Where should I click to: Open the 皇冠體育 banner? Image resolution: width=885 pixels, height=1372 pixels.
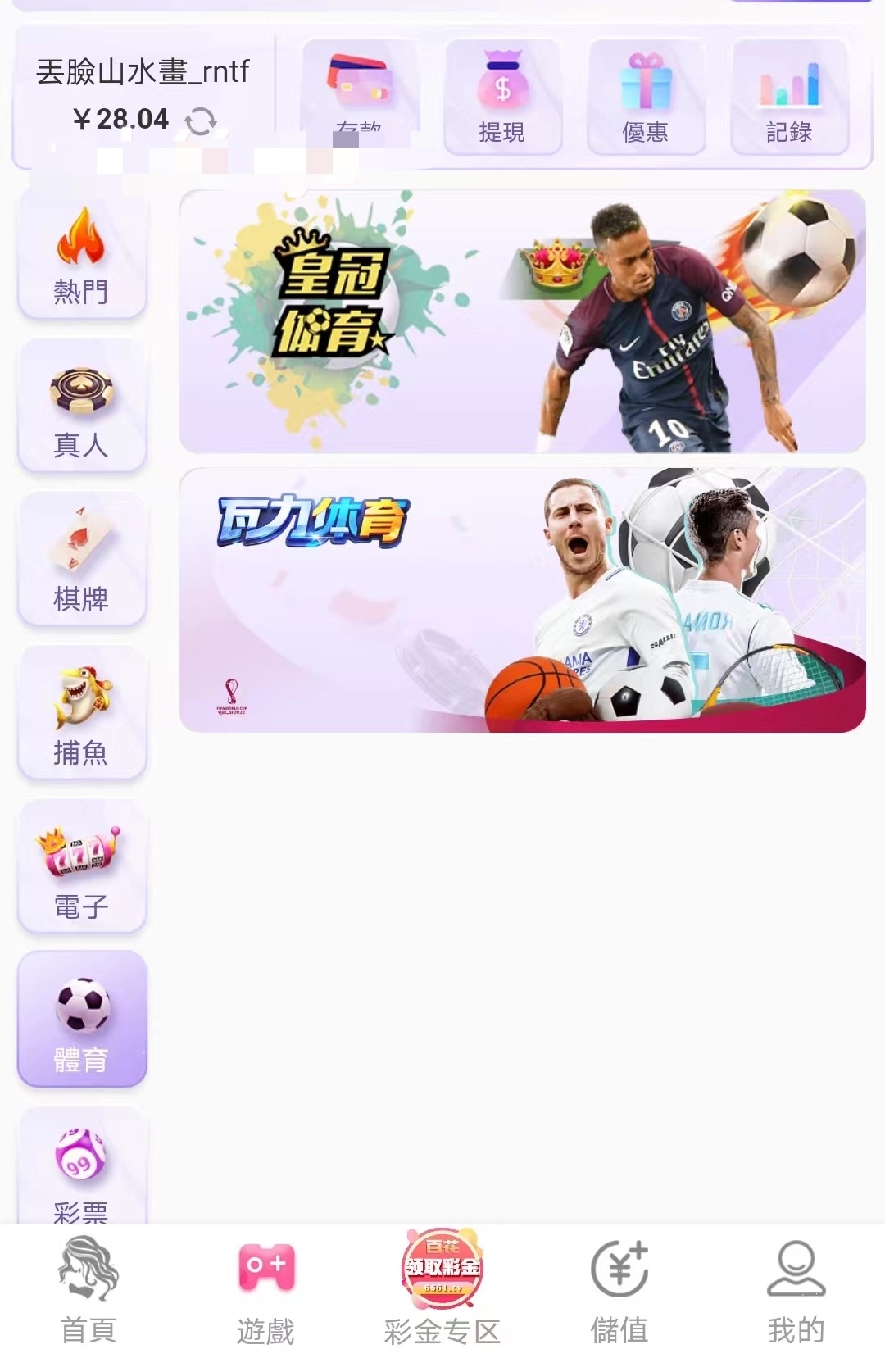[522, 321]
